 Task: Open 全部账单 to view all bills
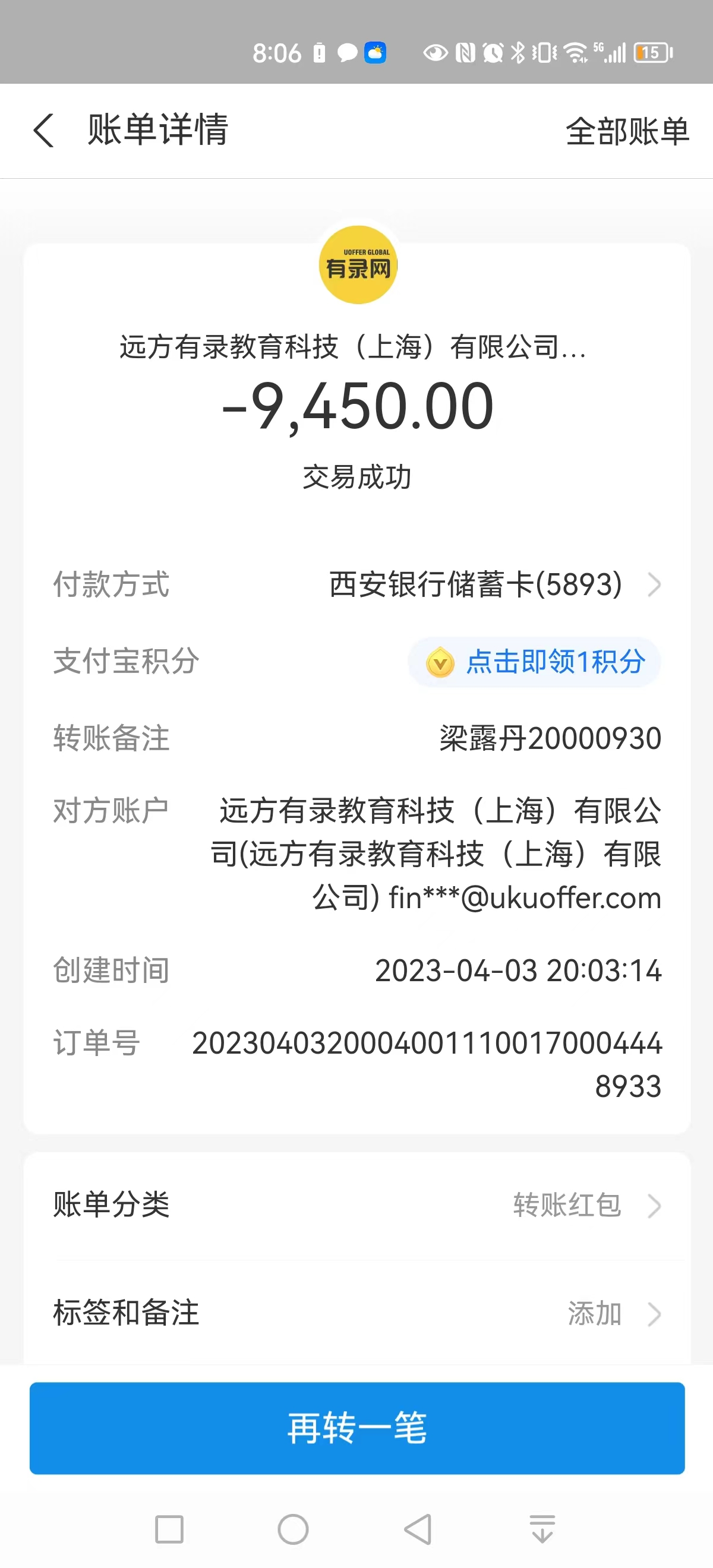(x=626, y=131)
